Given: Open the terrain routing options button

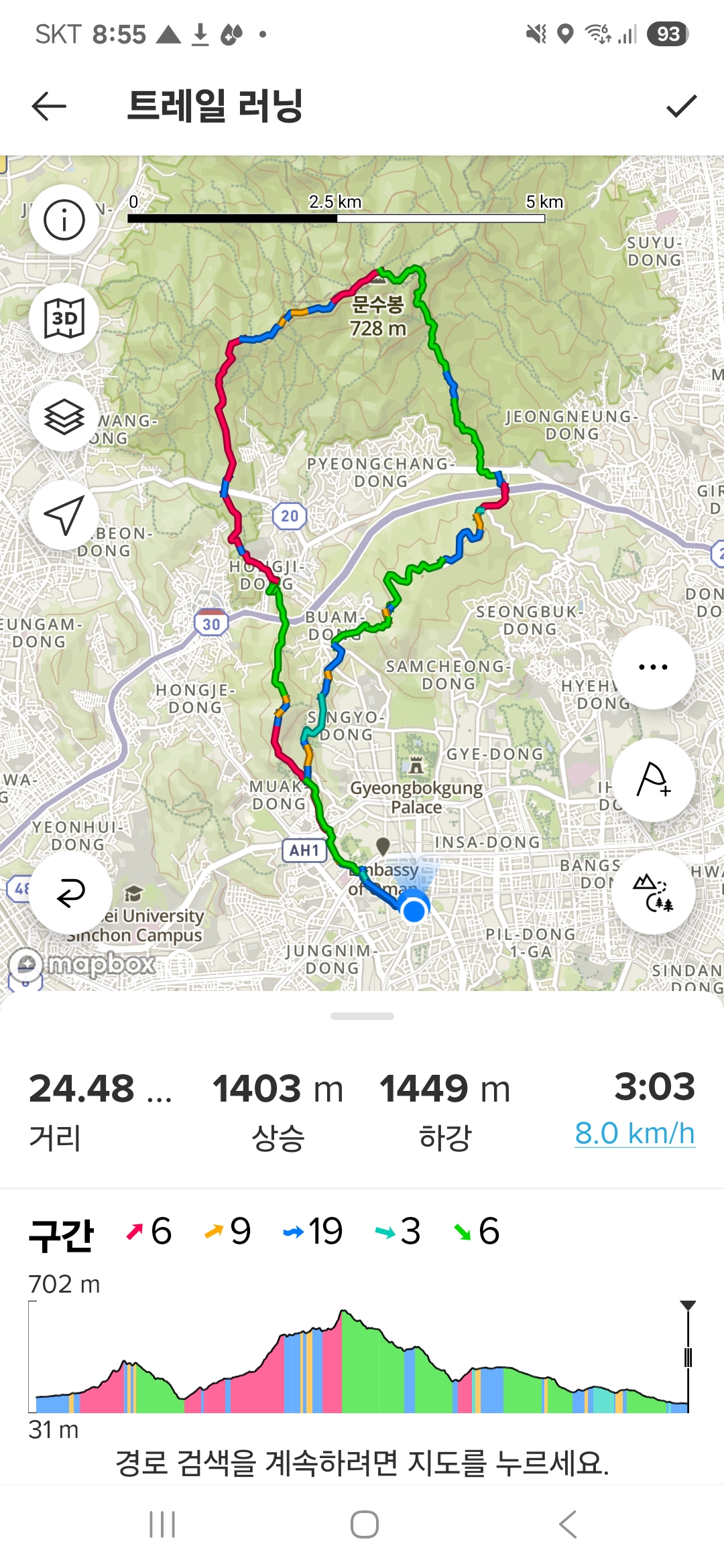Looking at the screenshot, I should coord(653,893).
